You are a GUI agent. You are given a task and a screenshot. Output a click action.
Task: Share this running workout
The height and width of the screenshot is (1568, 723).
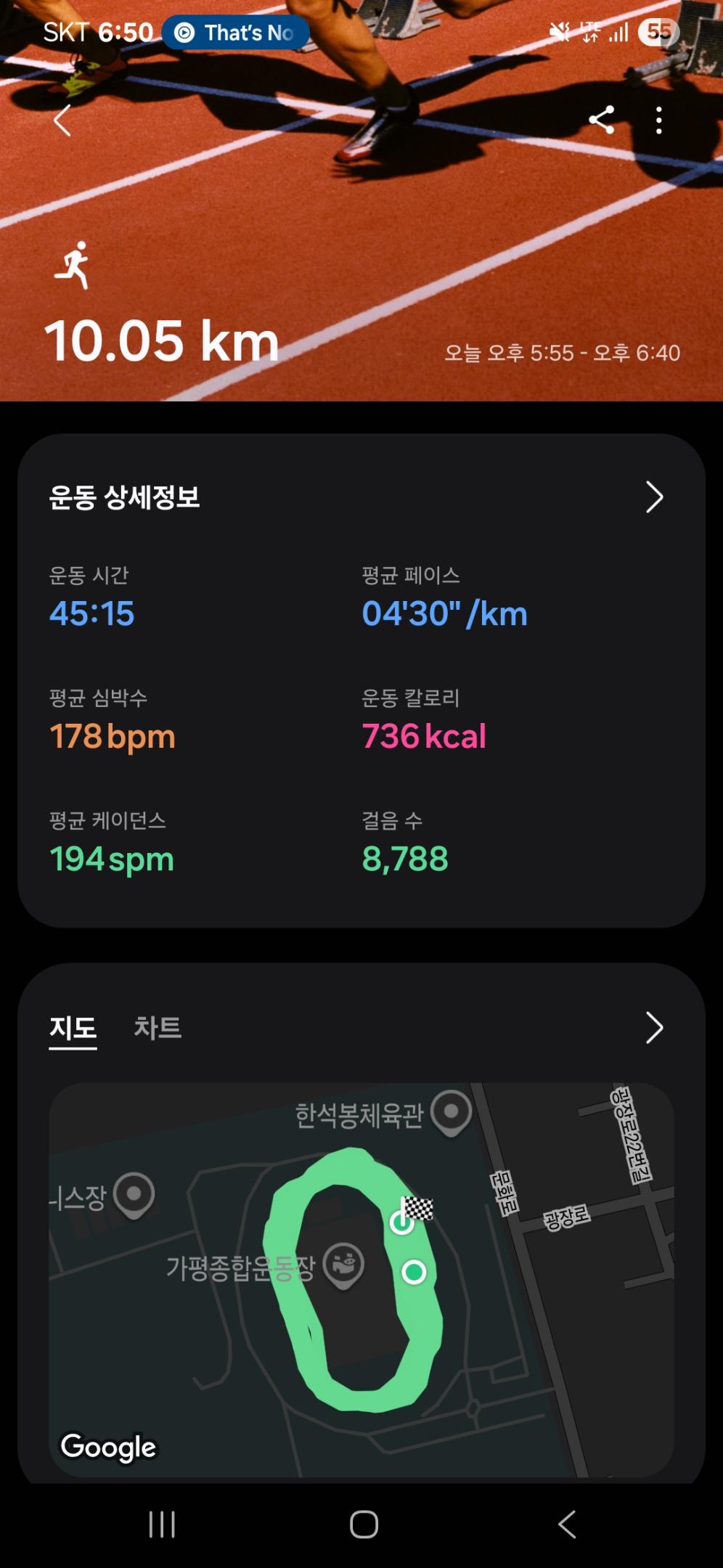tap(602, 120)
